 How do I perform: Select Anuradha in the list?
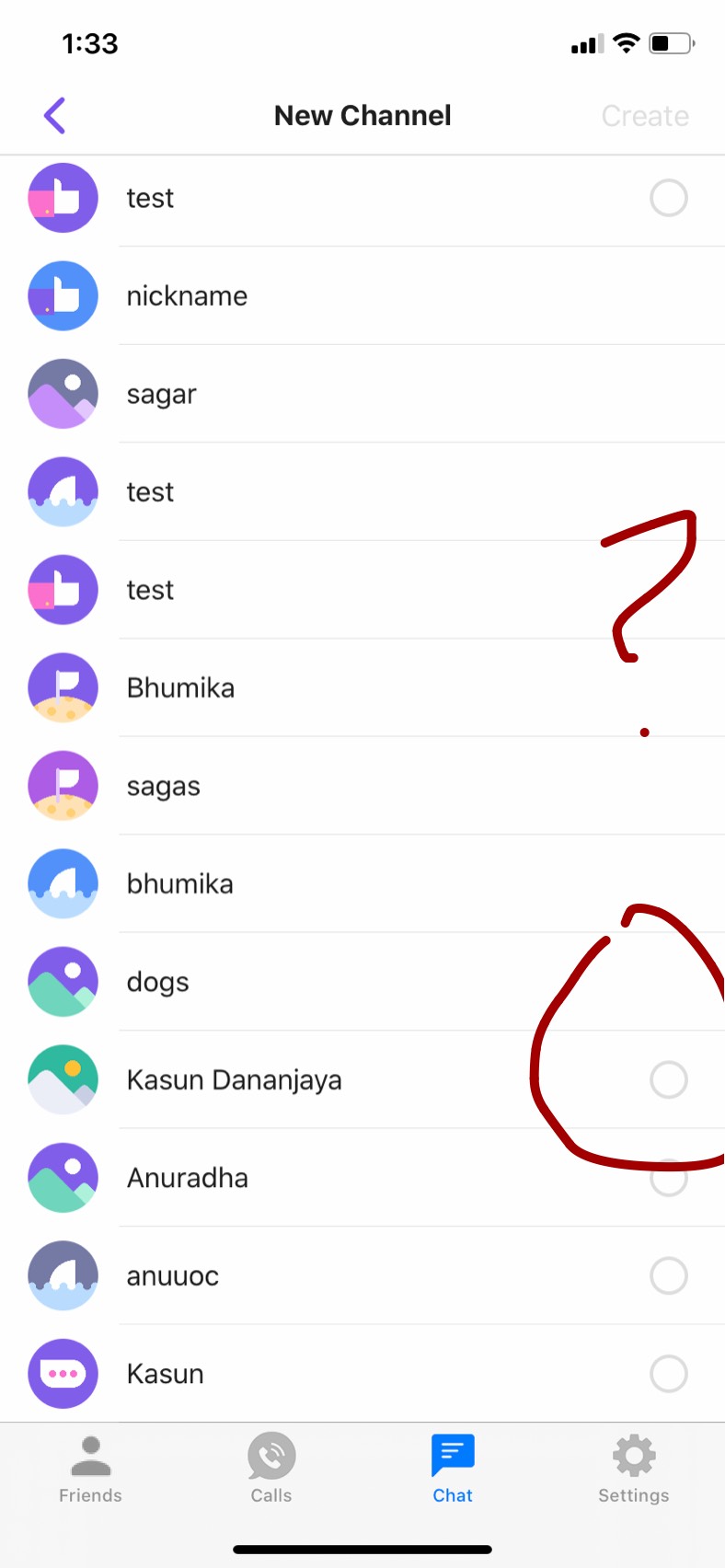point(362,1178)
